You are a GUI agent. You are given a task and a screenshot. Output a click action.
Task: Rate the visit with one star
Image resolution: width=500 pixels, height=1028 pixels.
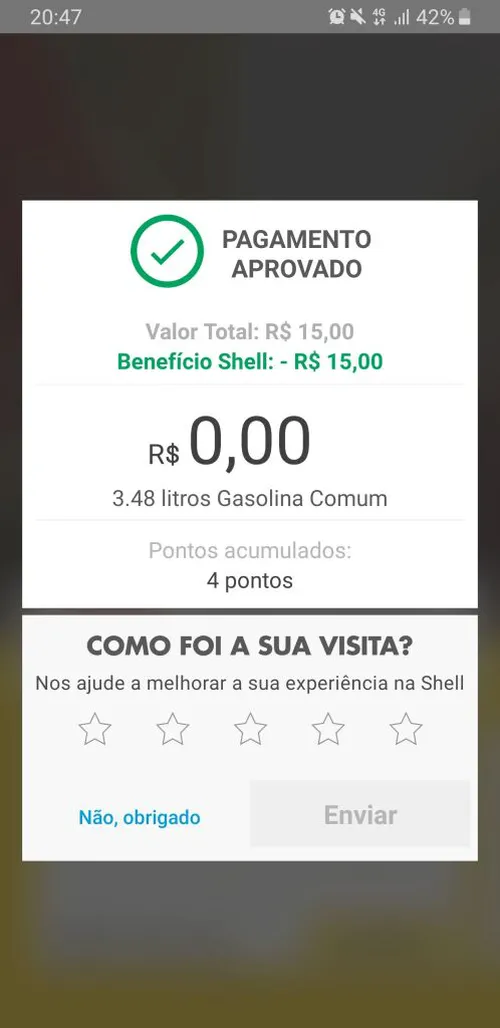pos(95,729)
